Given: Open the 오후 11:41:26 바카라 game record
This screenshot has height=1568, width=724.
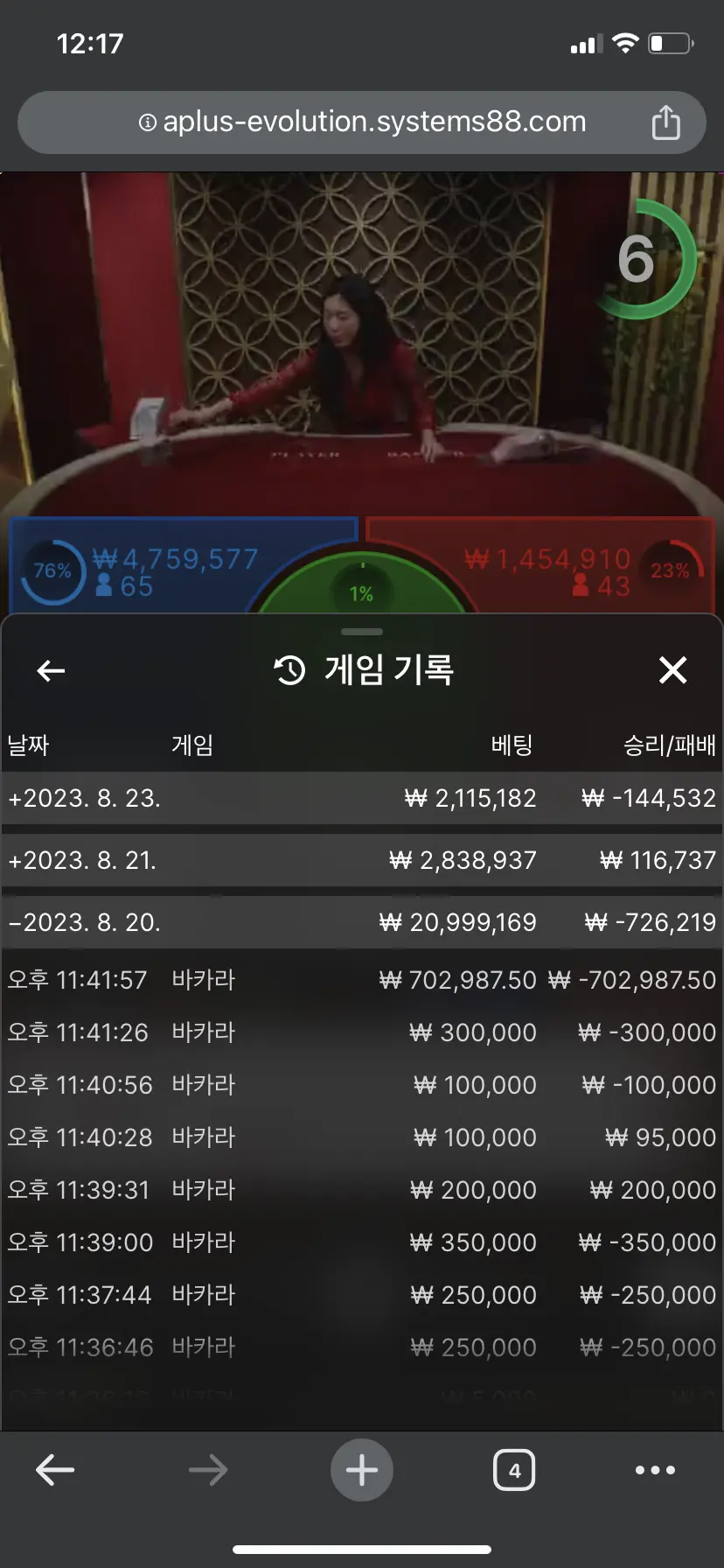Looking at the screenshot, I should click(x=362, y=1032).
